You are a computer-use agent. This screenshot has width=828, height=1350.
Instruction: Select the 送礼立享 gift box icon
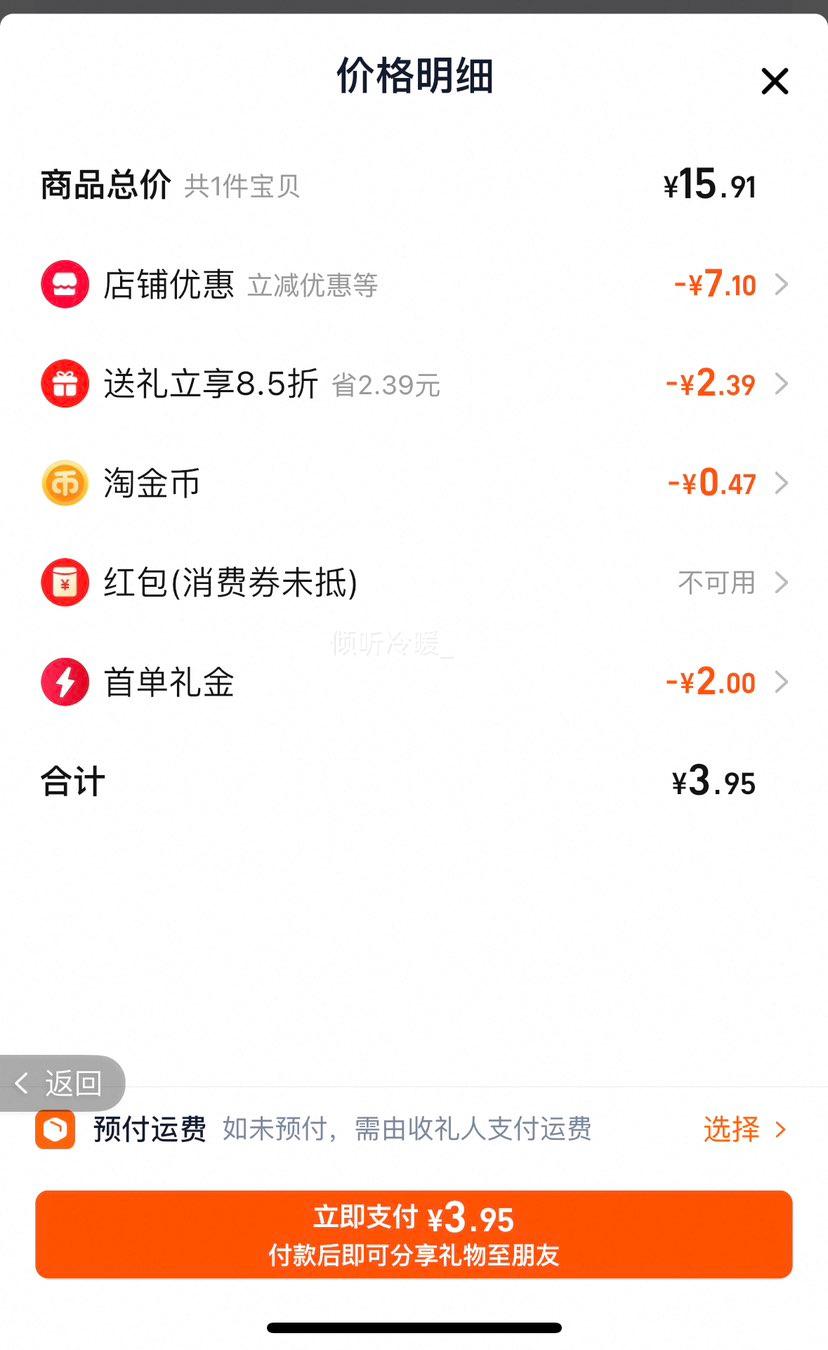pyautogui.click(x=64, y=384)
